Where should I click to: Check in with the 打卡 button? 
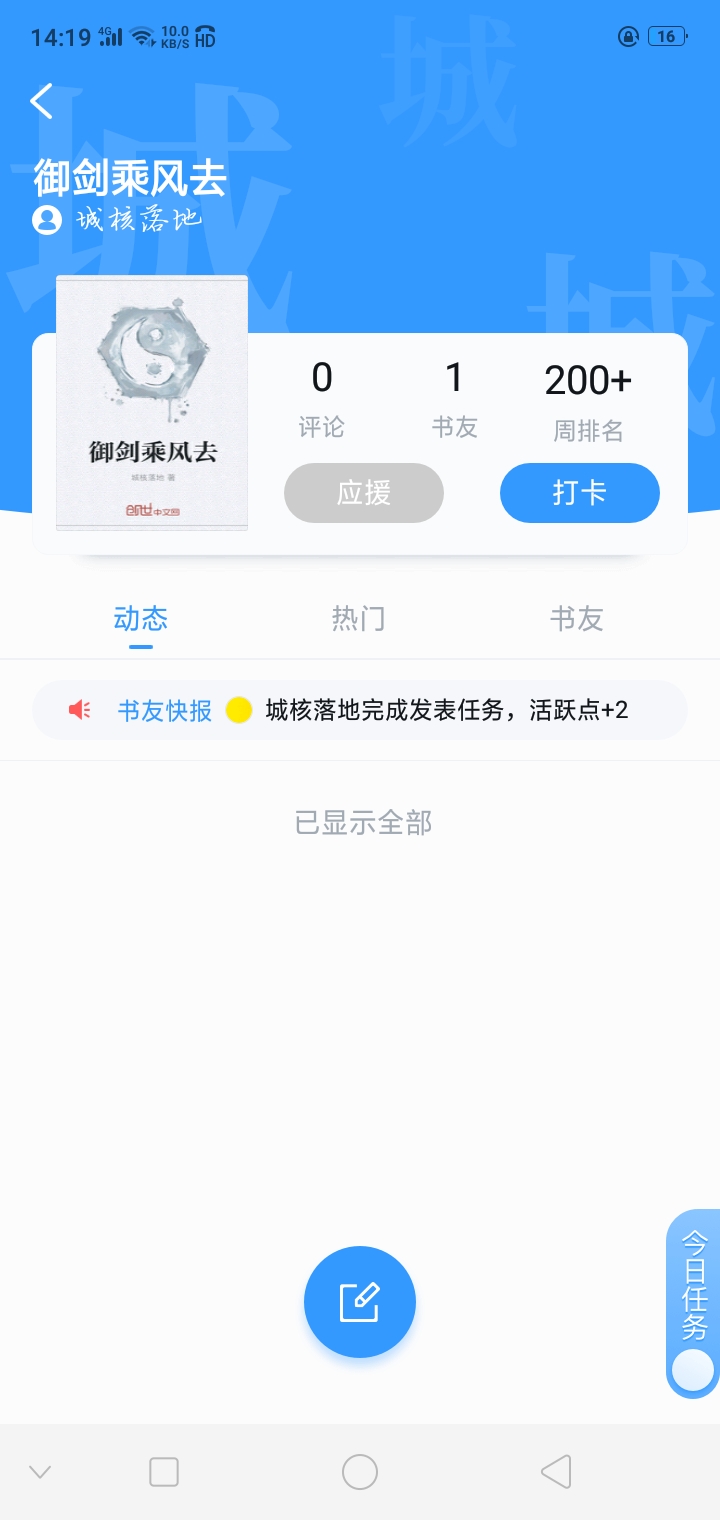click(580, 493)
